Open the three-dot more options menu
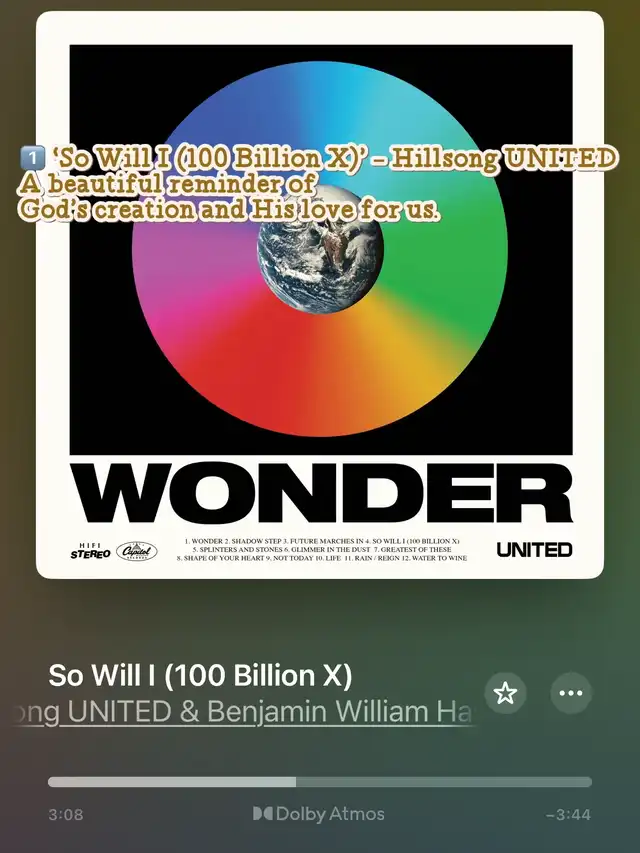 [x=571, y=693]
